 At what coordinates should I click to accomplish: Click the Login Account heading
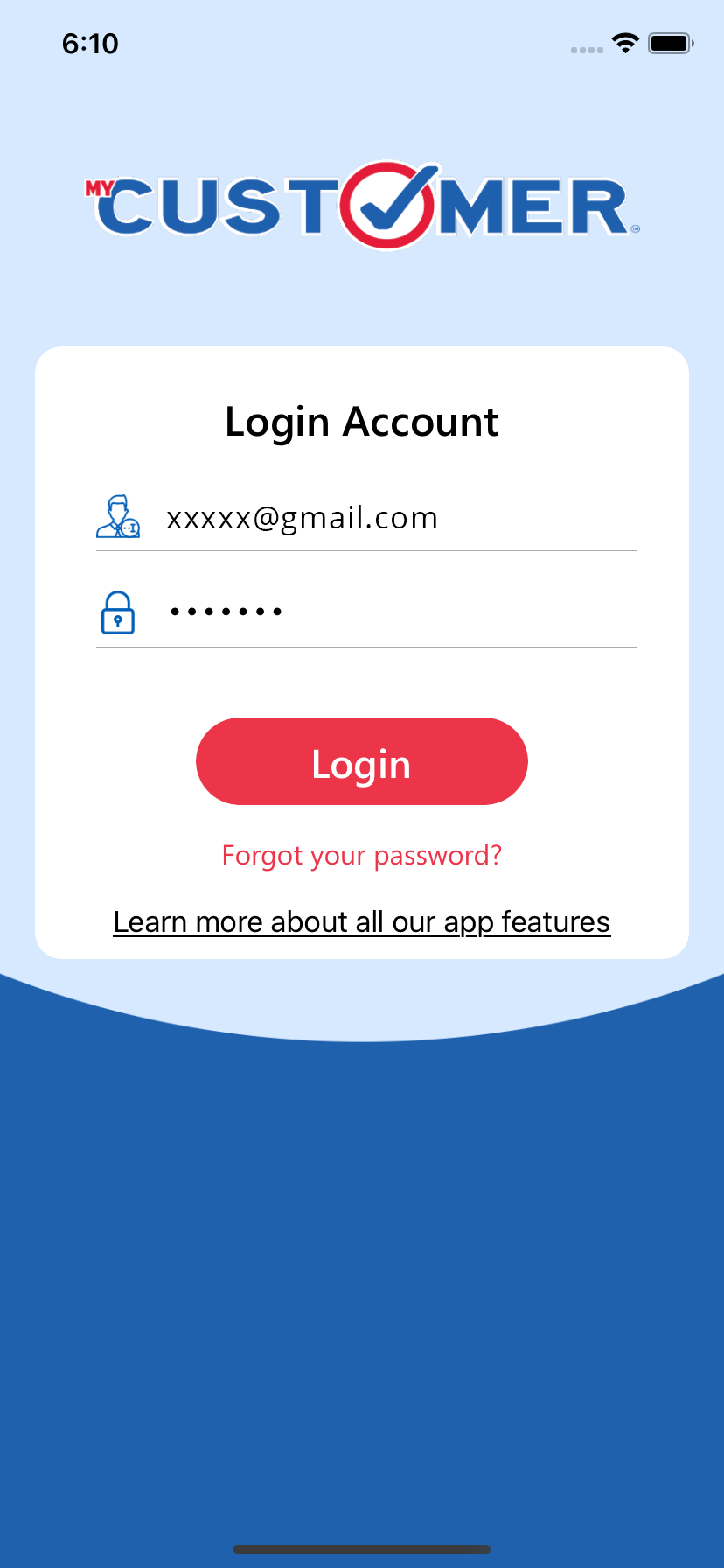click(x=361, y=422)
